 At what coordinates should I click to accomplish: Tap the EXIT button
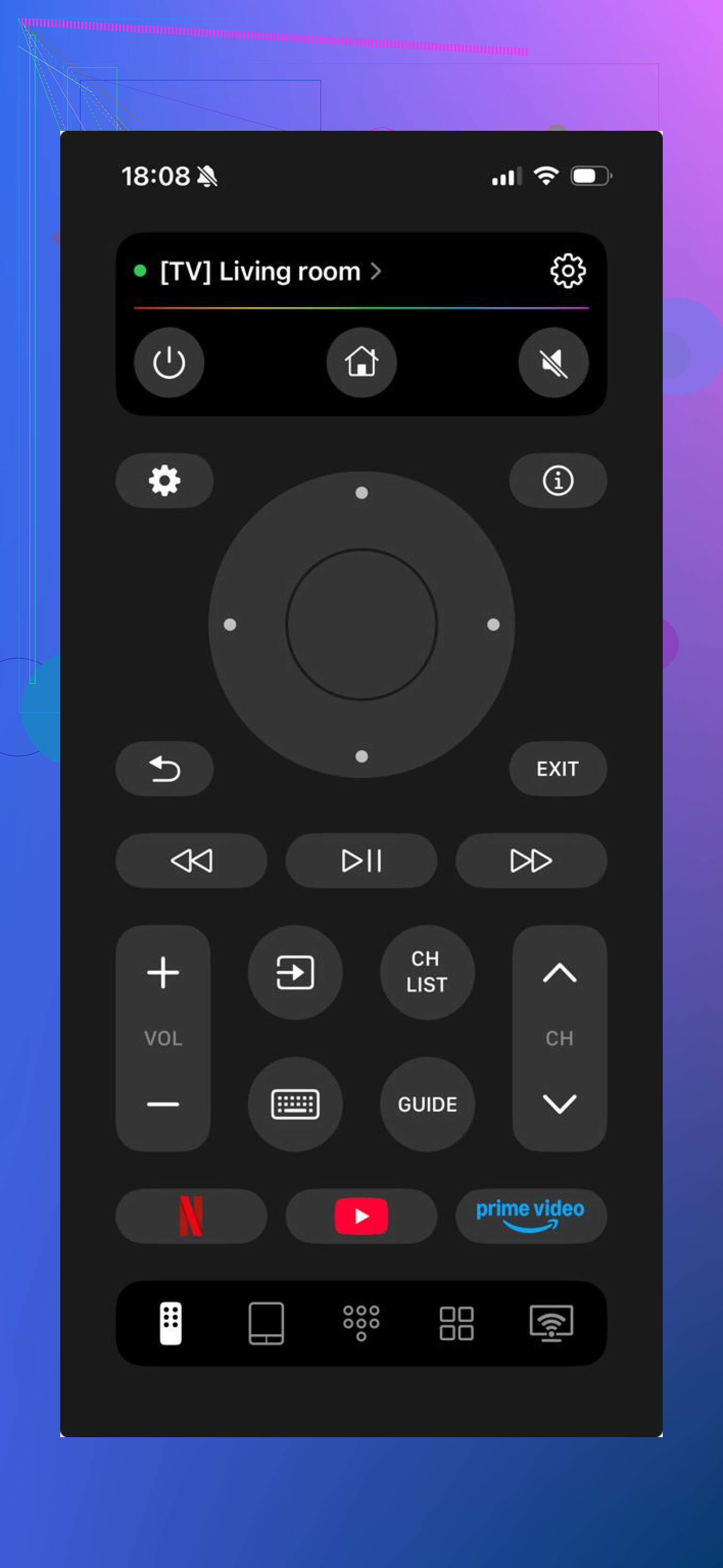[x=557, y=768]
